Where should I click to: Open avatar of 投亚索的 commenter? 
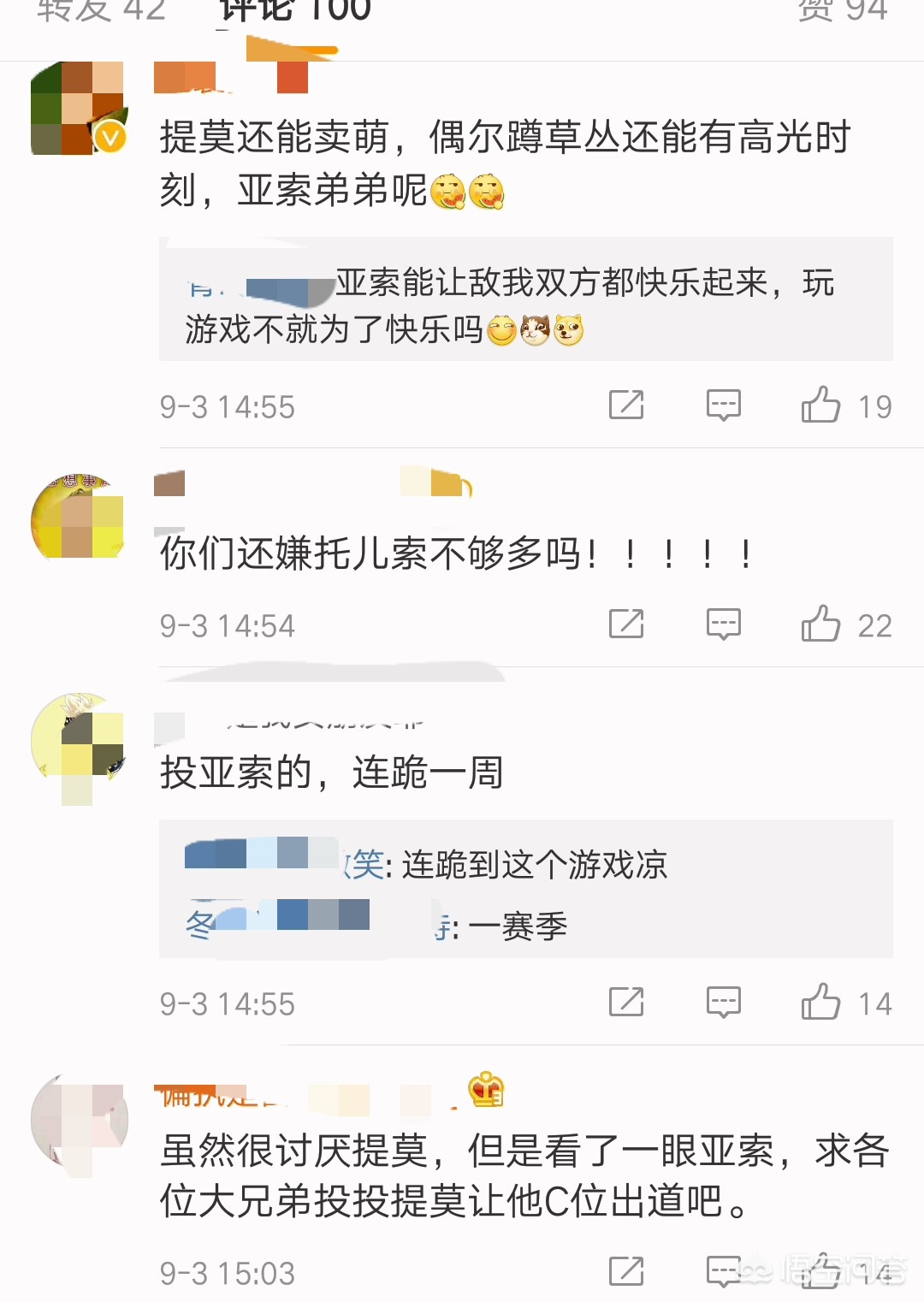78,739
